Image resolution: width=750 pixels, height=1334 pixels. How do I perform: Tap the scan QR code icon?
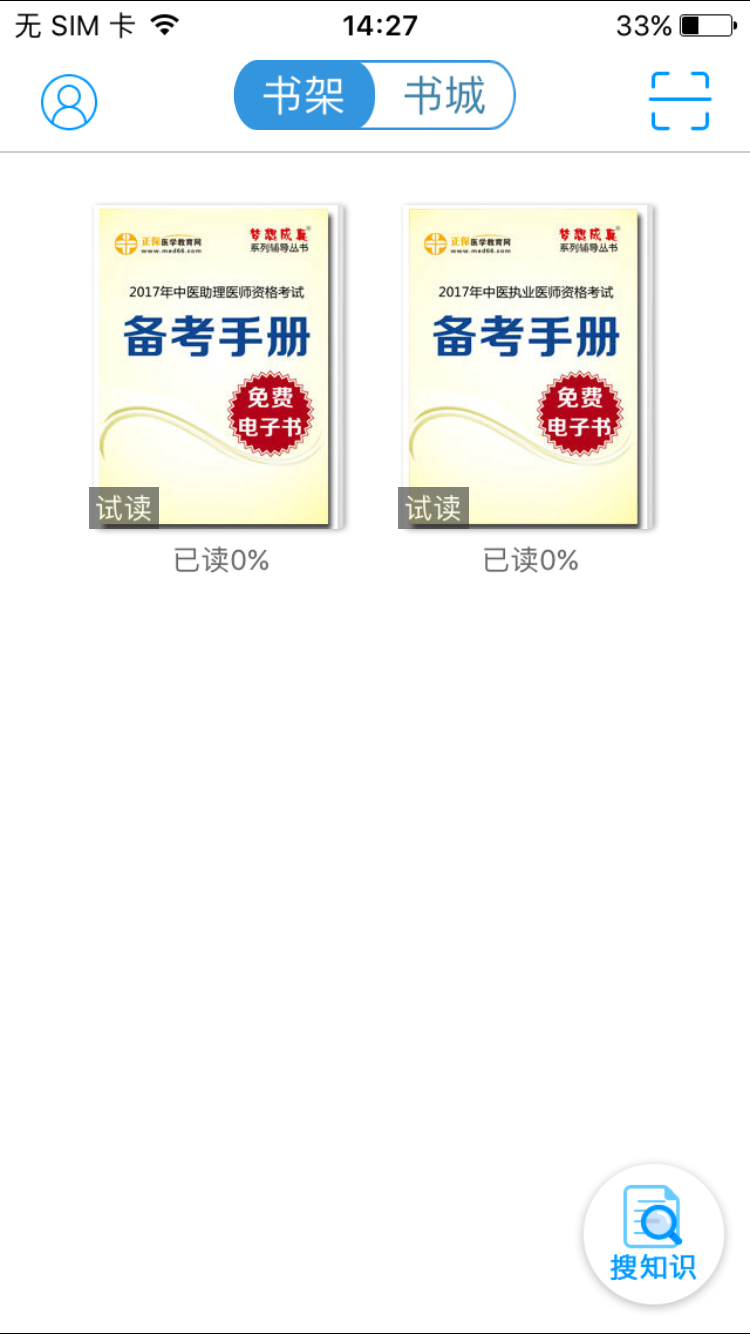pos(679,100)
